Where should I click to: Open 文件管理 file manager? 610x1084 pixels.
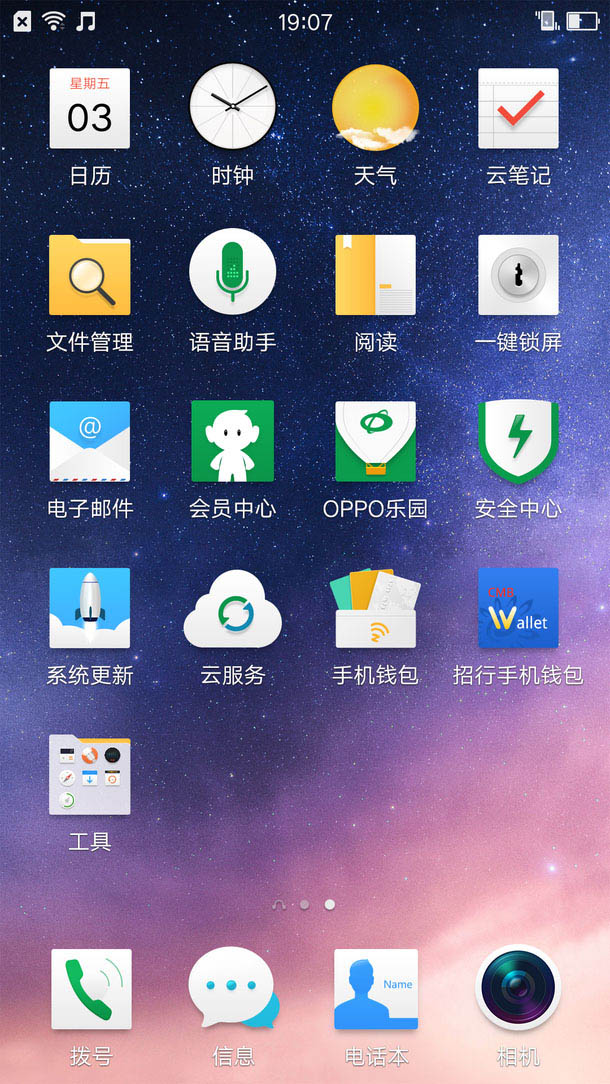tap(90, 275)
